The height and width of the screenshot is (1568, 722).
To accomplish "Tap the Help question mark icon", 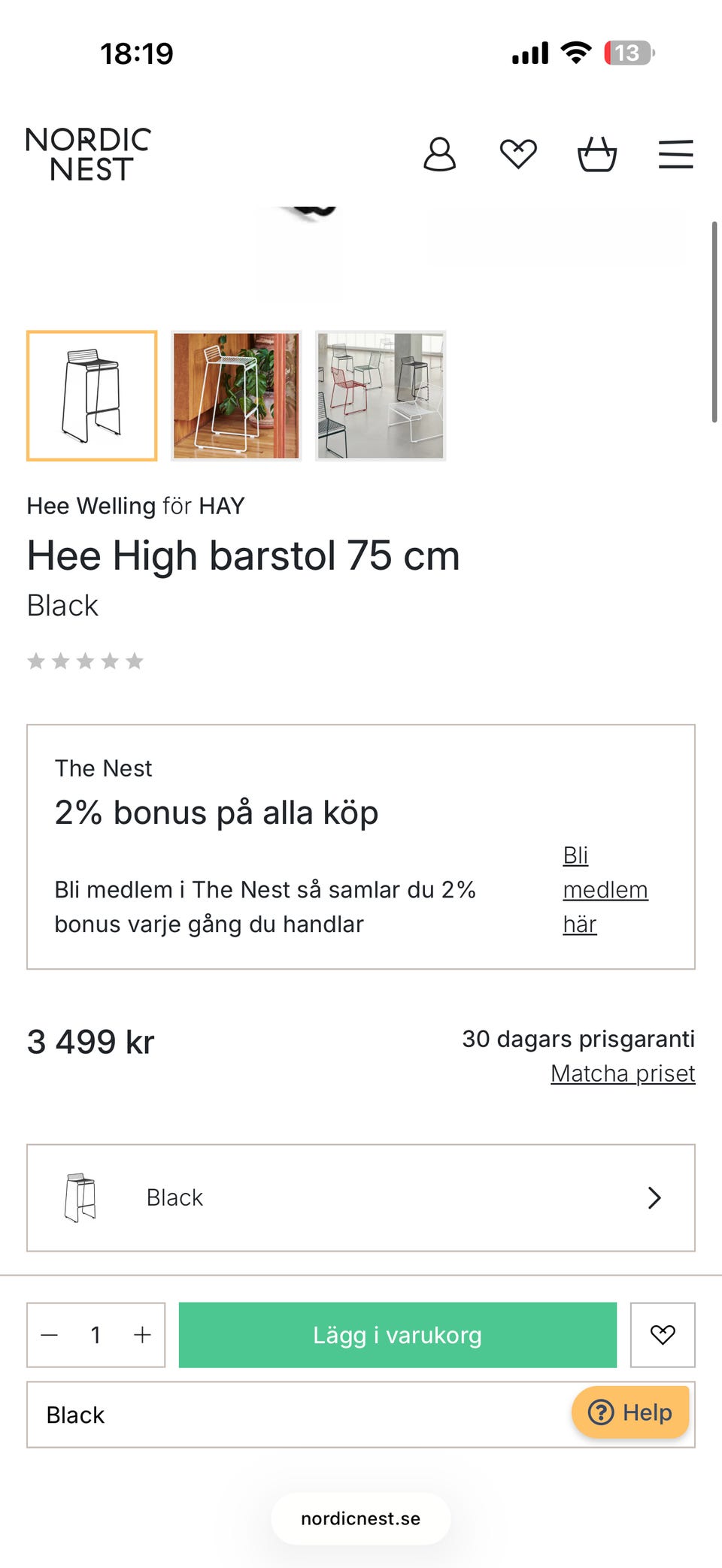I will coord(602,1412).
